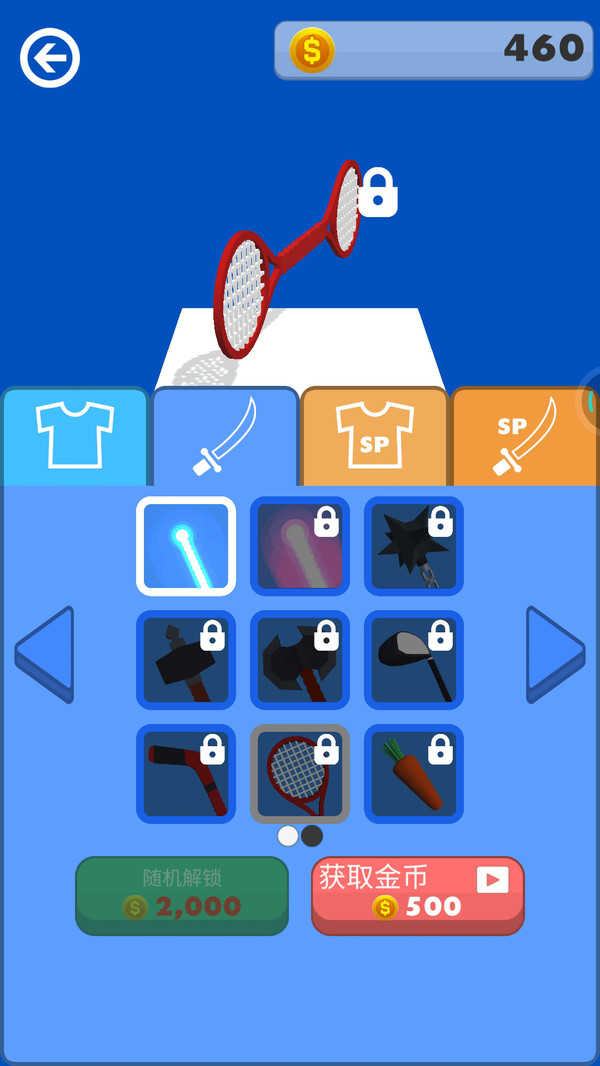
Task: Watch video via 获取金币 for 500 coins
Action: 418,895
